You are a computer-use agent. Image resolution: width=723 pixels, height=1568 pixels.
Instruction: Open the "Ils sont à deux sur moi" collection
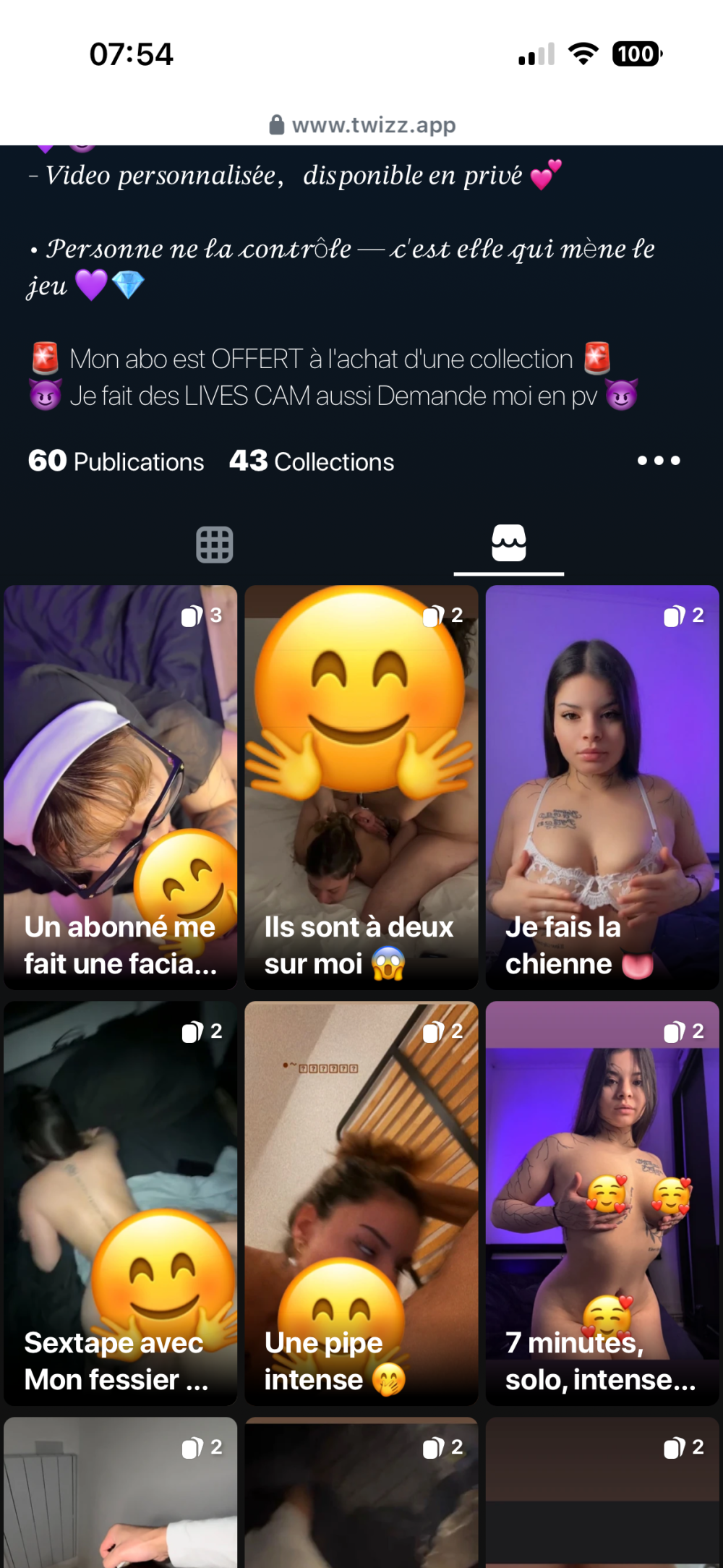pyautogui.click(x=361, y=787)
